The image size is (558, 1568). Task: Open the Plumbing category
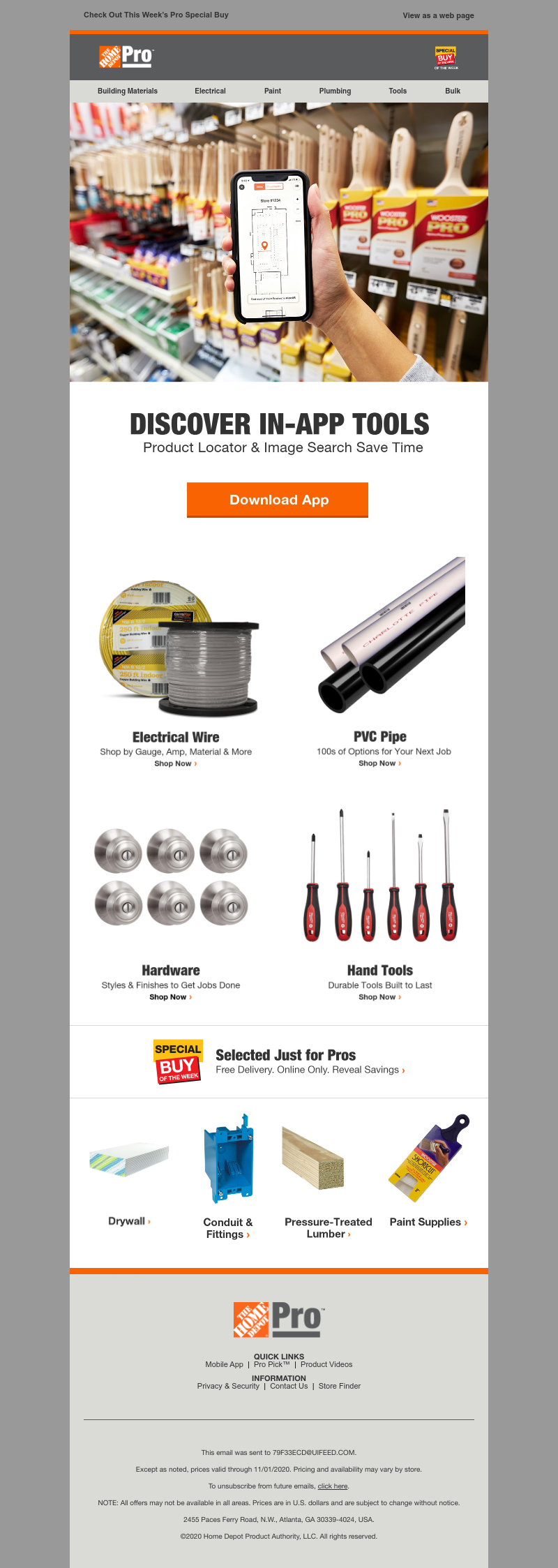335,91
